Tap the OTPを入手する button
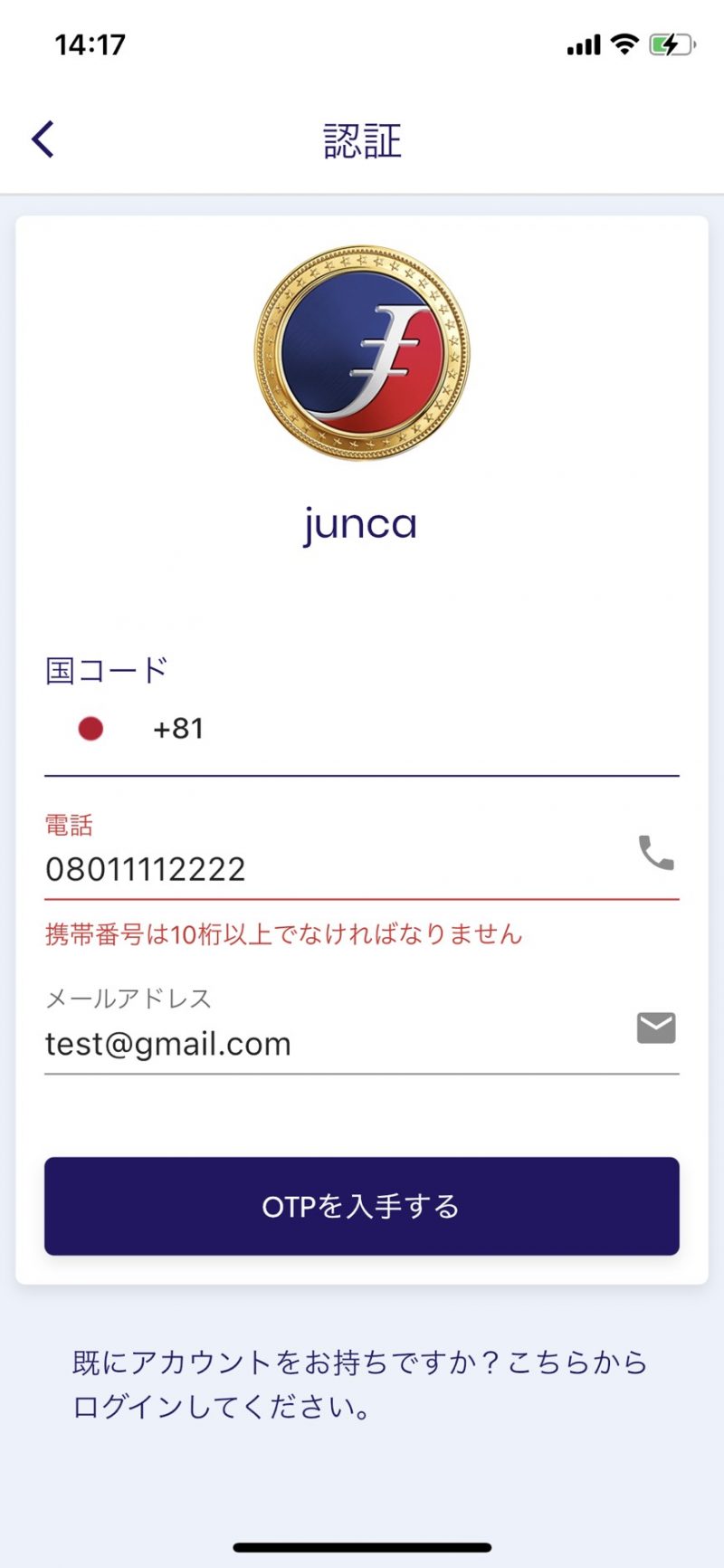 (361, 1206)
